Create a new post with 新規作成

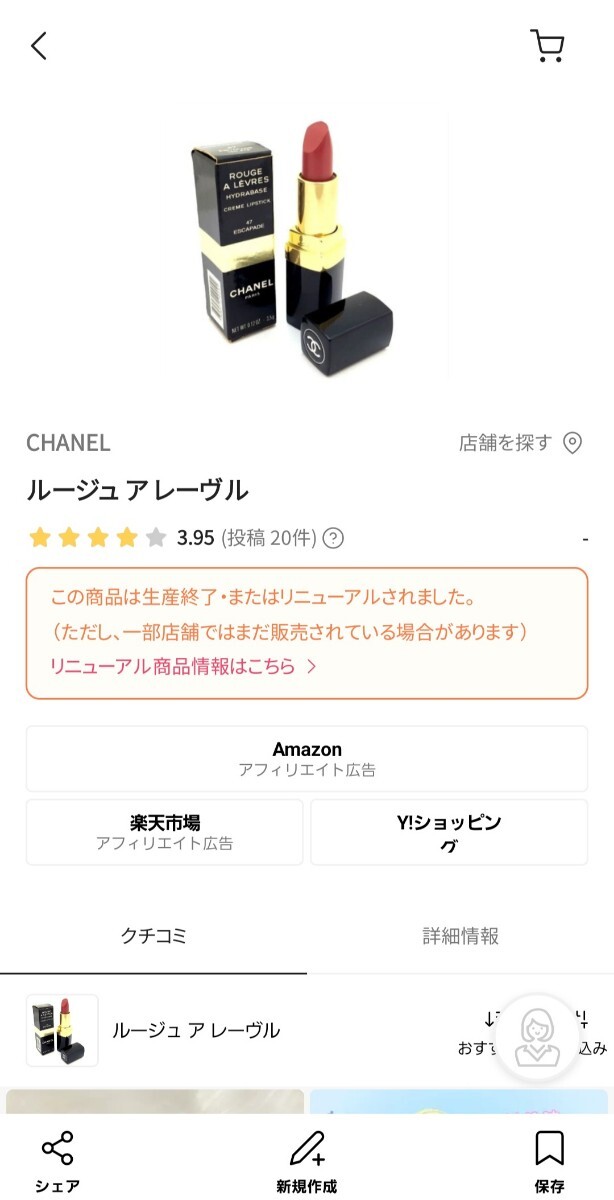307,1160
